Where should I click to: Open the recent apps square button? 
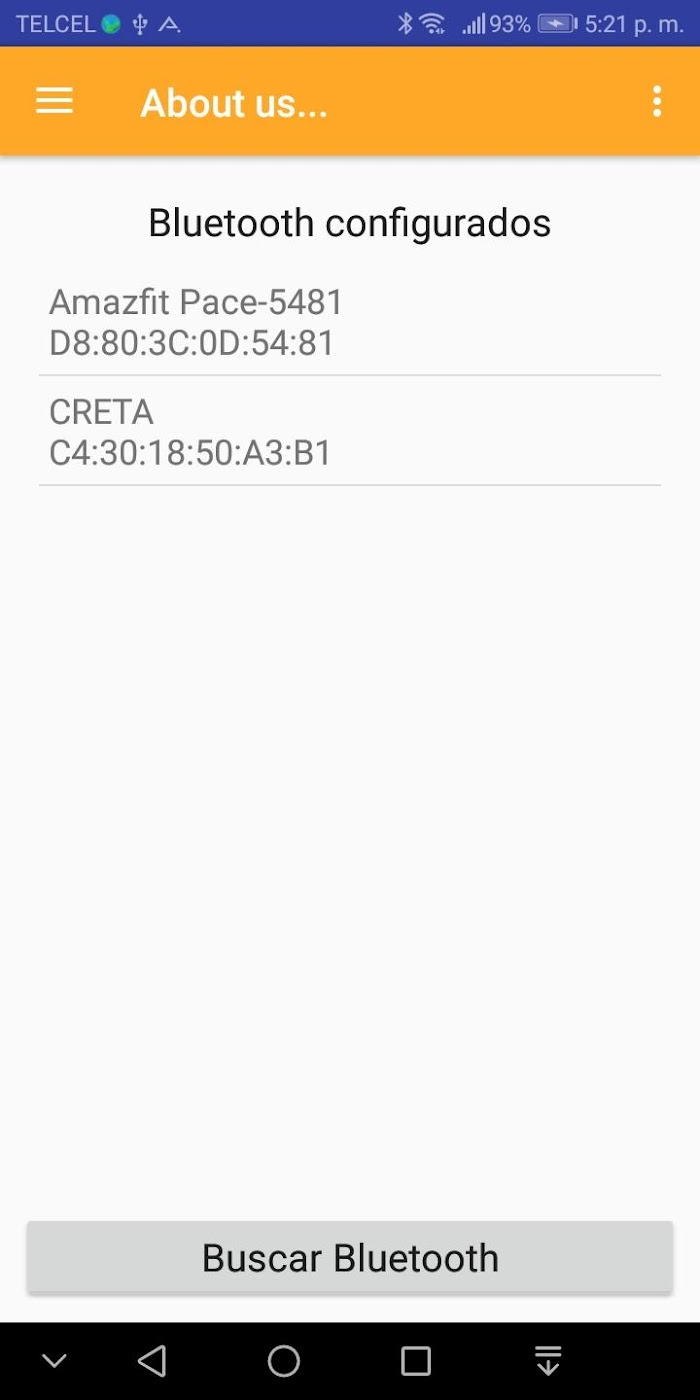(415, 1361)
